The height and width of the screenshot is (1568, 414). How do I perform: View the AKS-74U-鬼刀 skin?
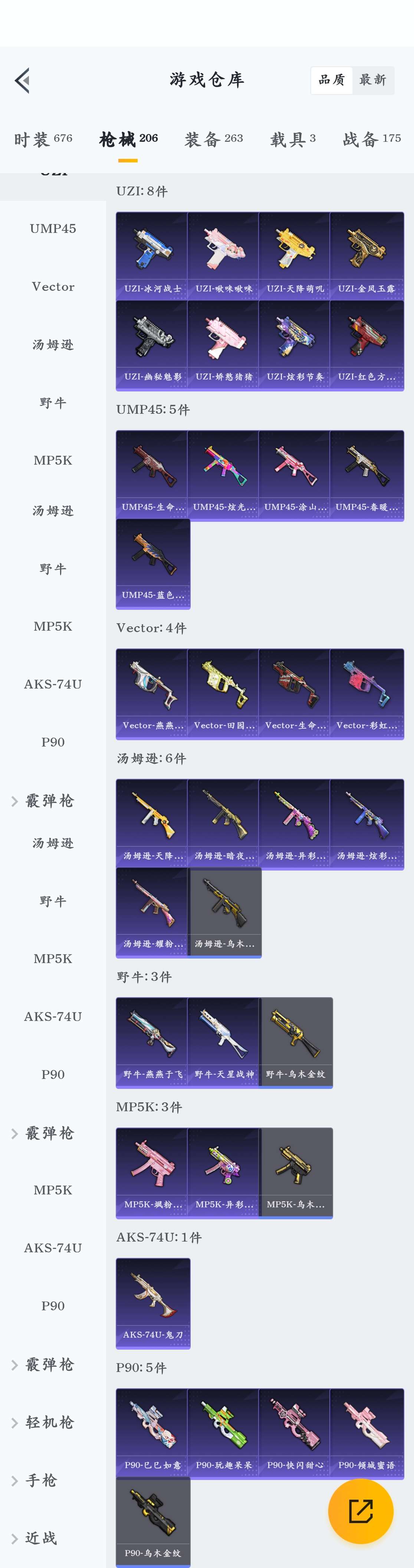point(152,1302)
